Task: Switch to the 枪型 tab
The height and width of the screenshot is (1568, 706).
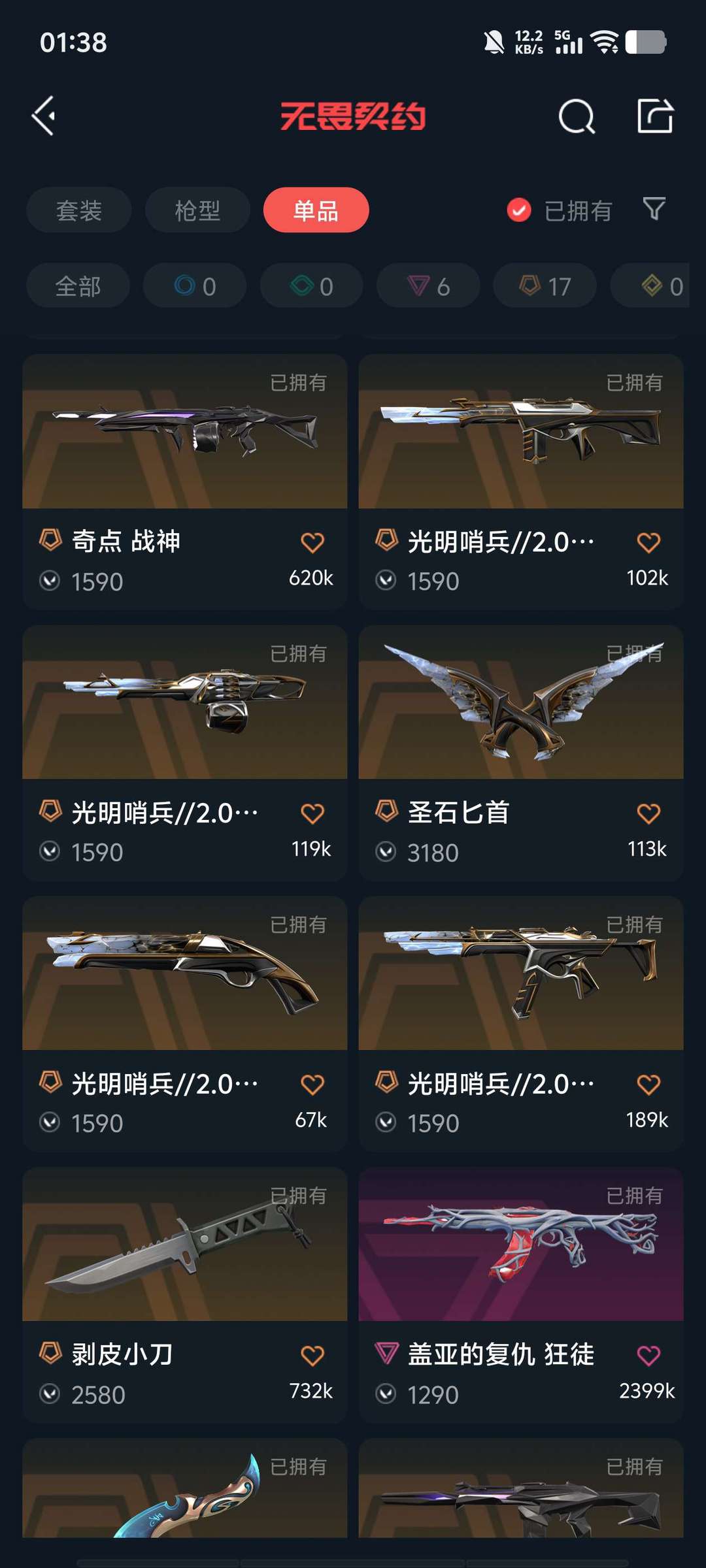Action: click(x=197, y=210)
